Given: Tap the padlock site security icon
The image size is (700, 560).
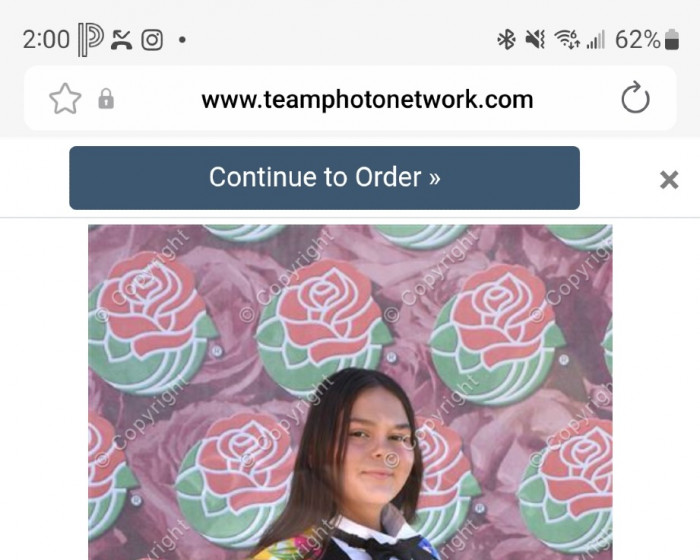Looking at the screenshot, I should click(106, 99).
